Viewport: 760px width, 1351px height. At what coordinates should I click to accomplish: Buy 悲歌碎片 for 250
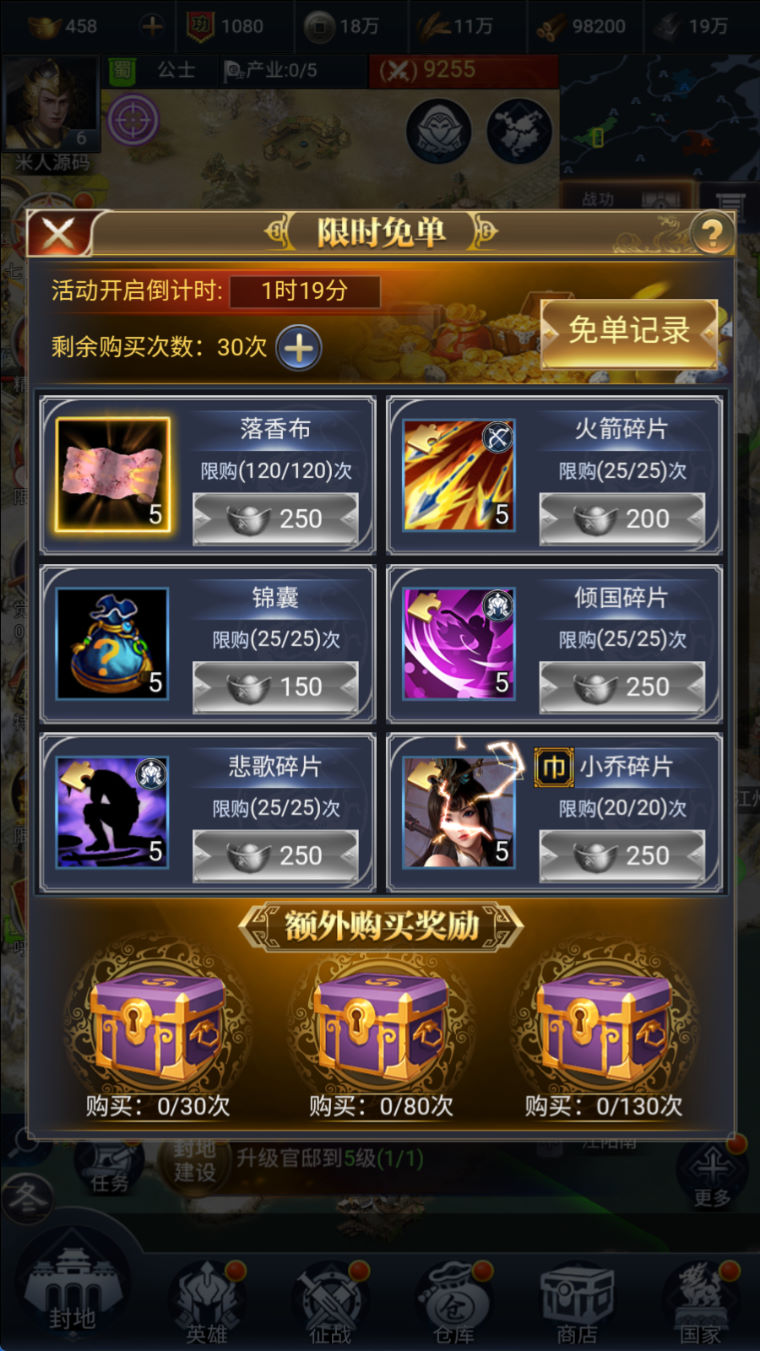(x=275, y=856)
